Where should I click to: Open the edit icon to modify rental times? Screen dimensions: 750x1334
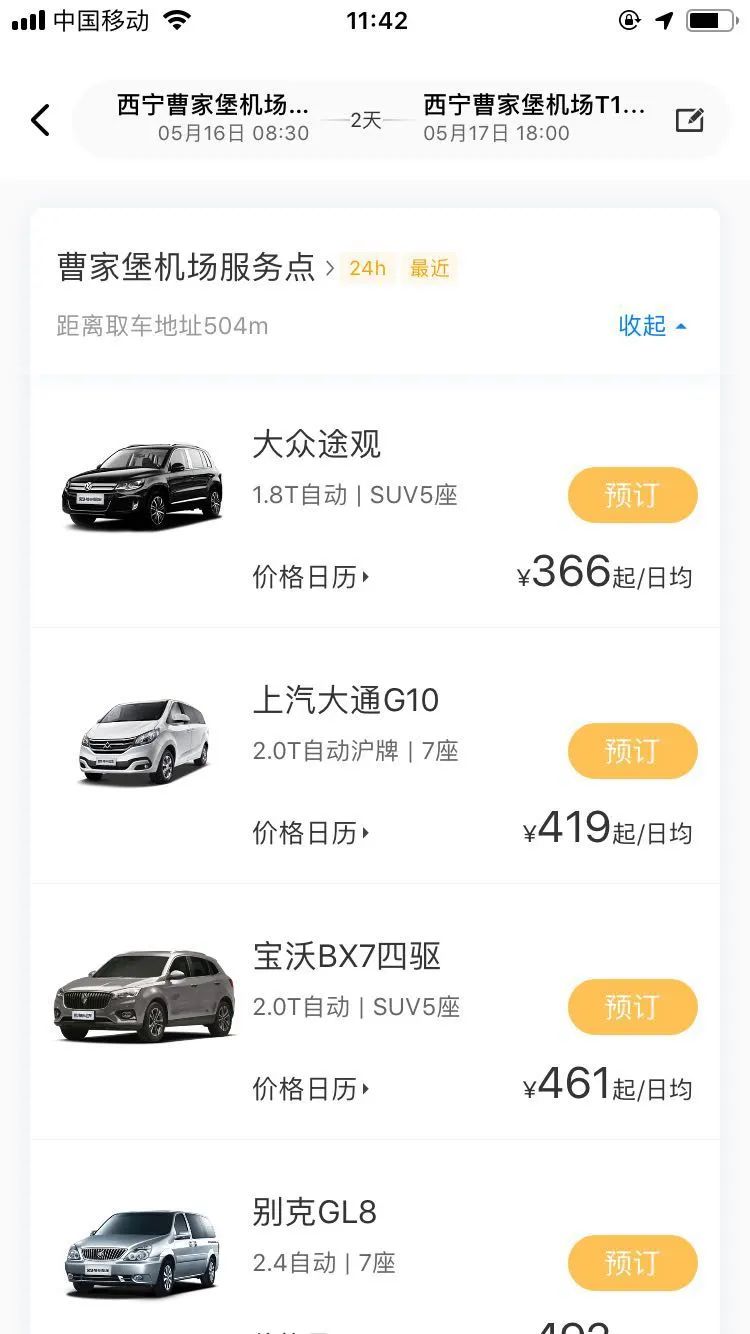tap(689, 119)
